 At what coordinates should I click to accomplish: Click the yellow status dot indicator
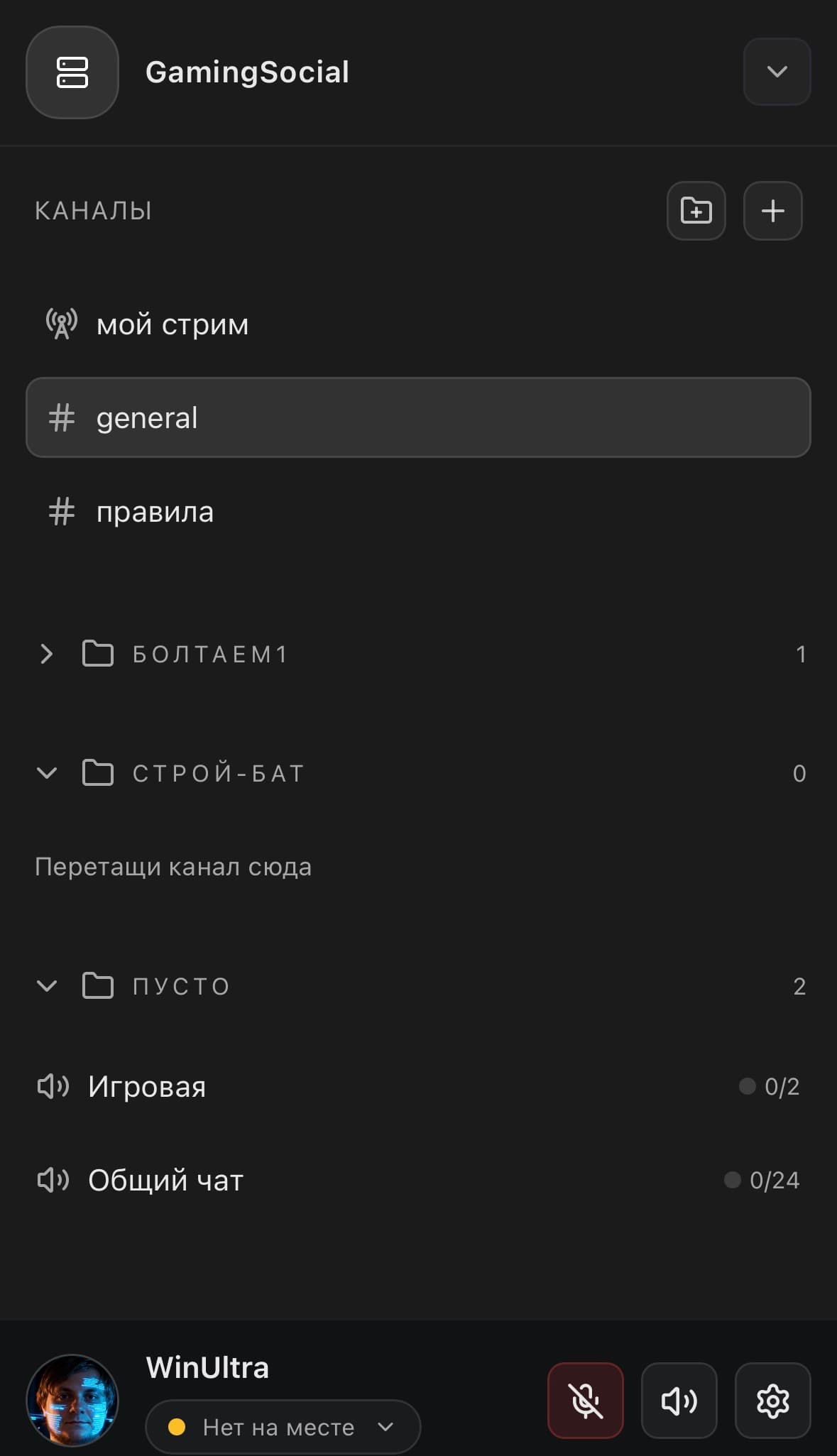[x=175, y=1427]
